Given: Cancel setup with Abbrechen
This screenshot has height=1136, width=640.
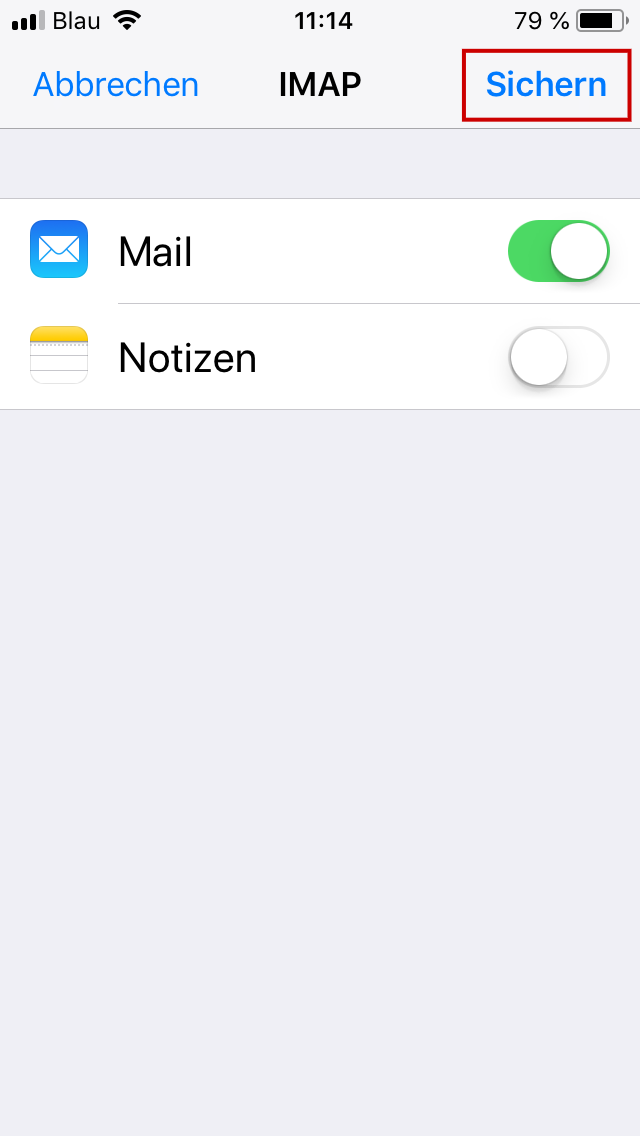Looking at the screenshot, I should point(116,85).
